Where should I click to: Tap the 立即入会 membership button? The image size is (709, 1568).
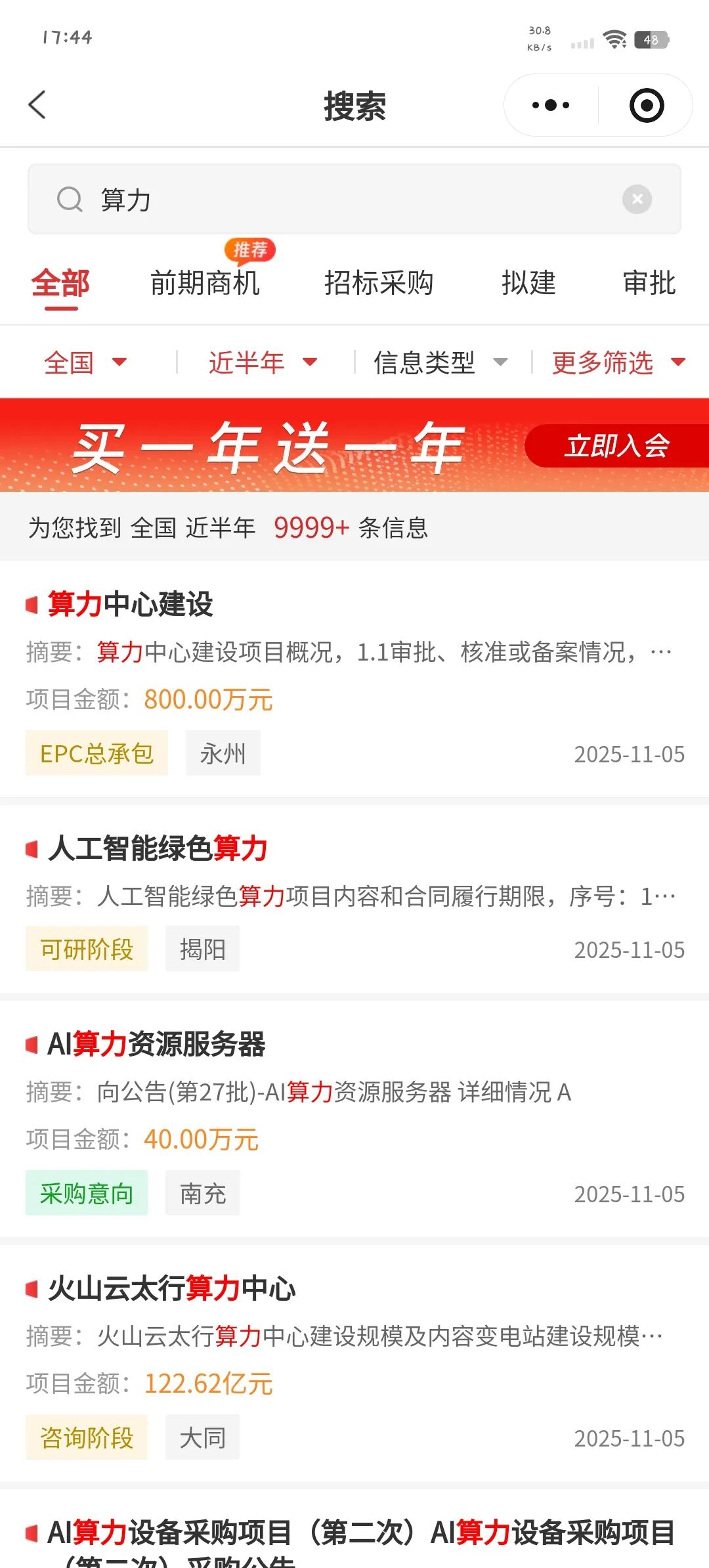tap(616, 446)
